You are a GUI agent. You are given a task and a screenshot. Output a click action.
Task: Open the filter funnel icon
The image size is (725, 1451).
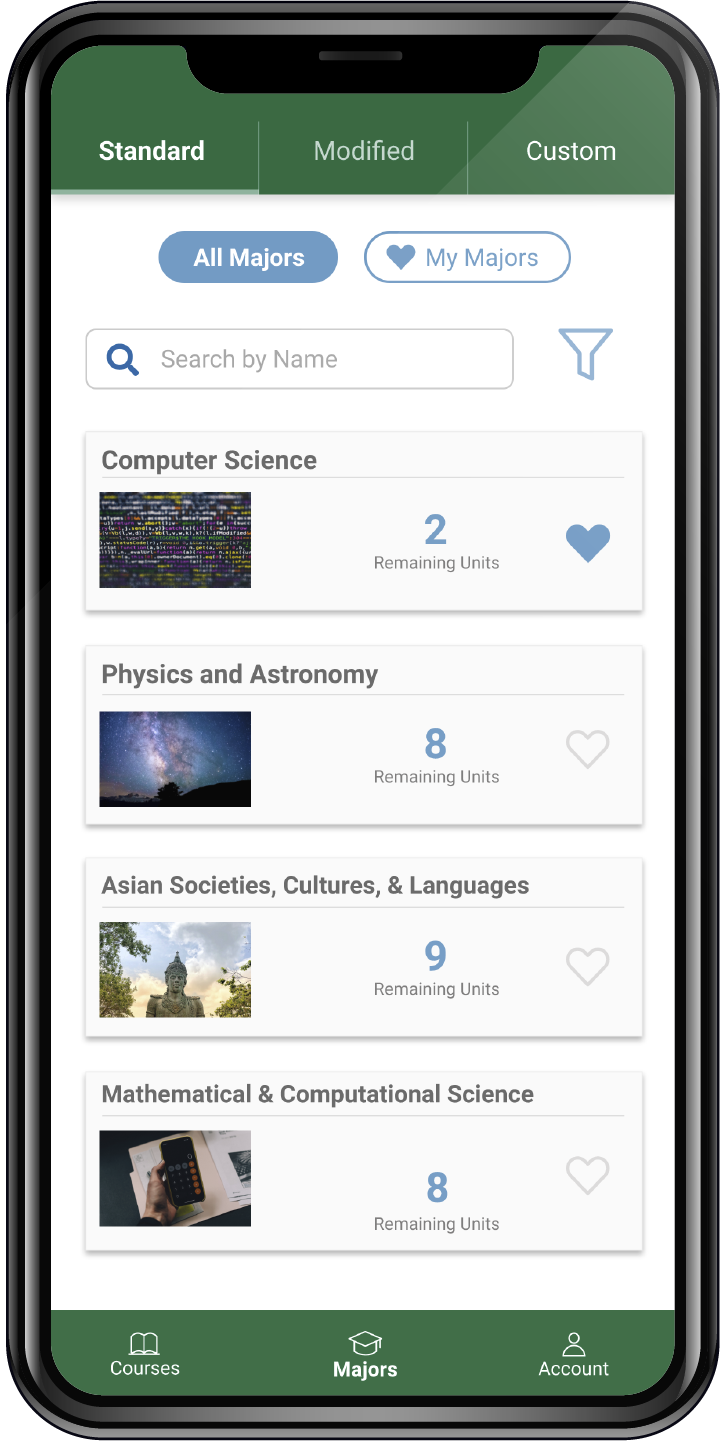click(585, 354)
